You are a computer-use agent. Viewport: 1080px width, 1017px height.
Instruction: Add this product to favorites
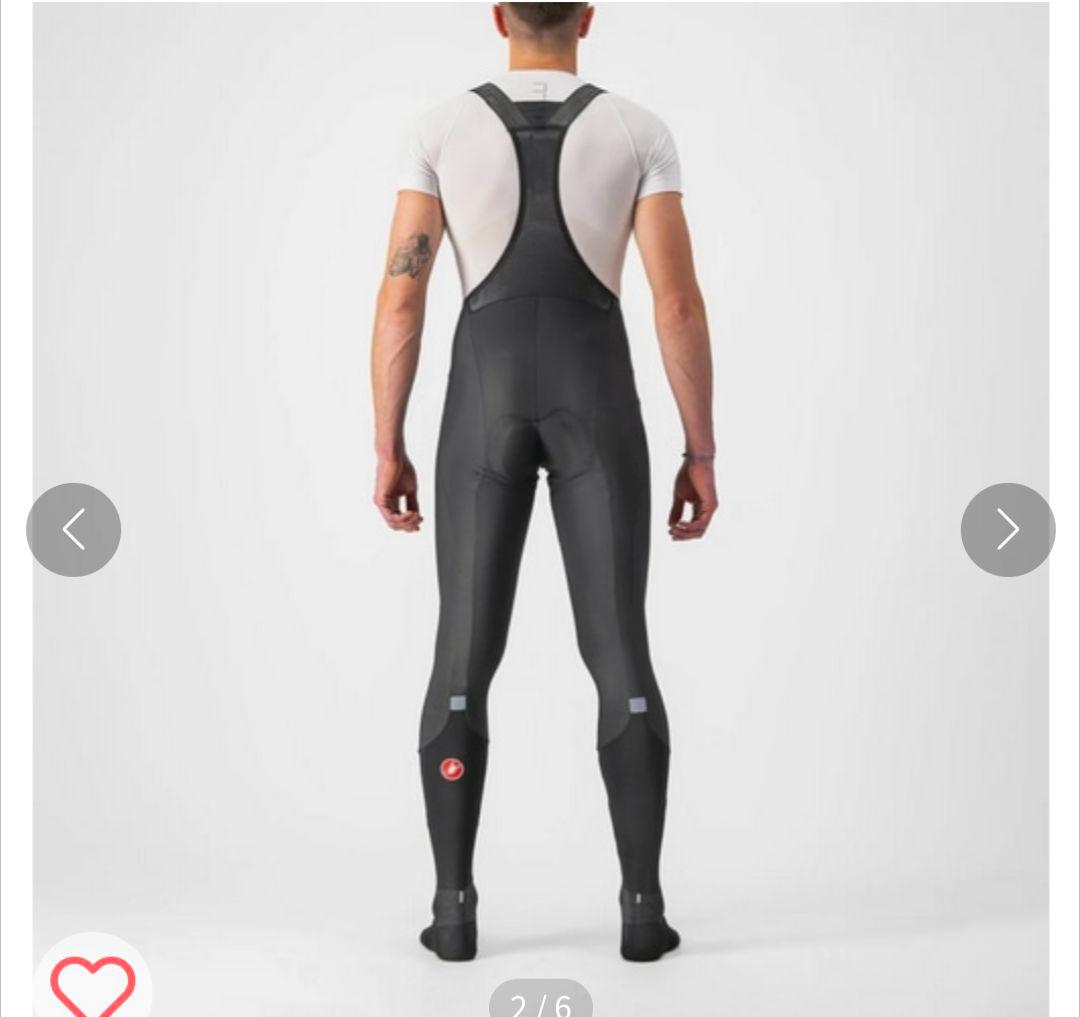(93, 985)
